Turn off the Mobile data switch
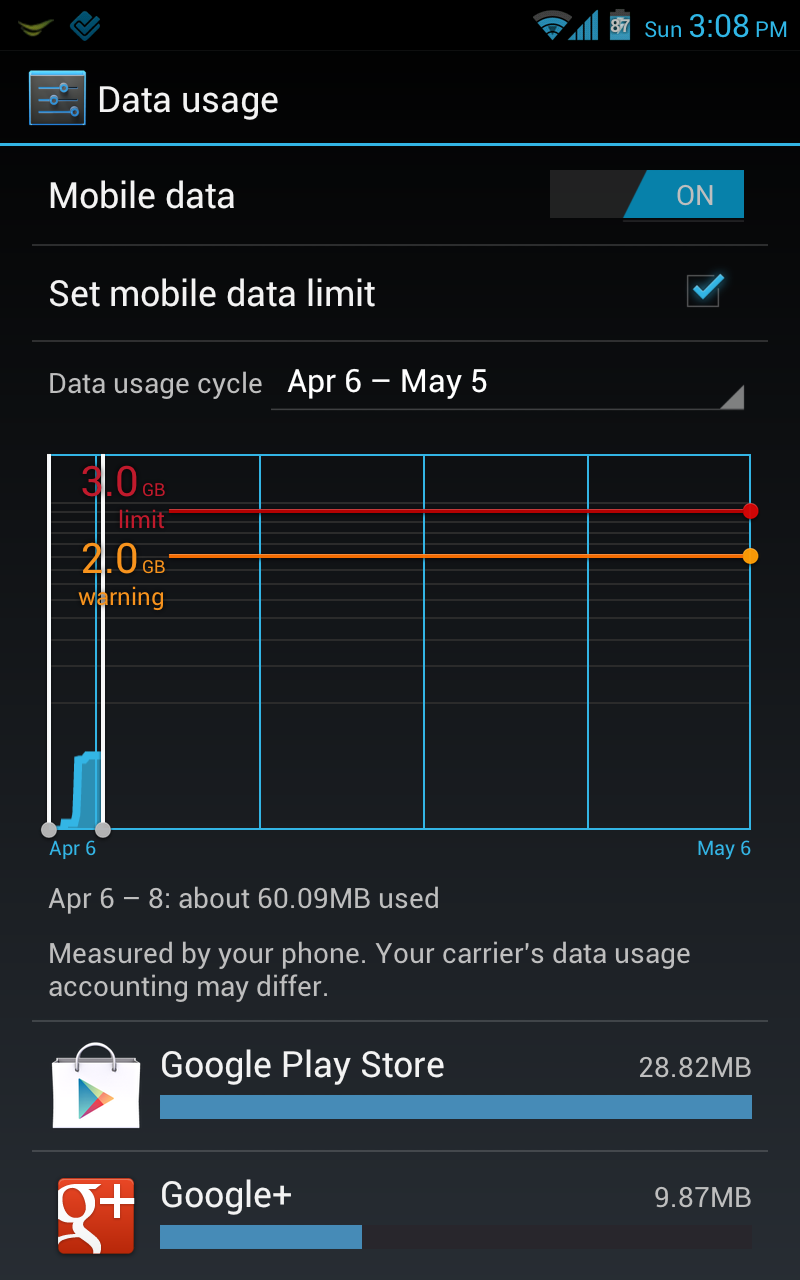The image size is (800, 1280). 647,194
